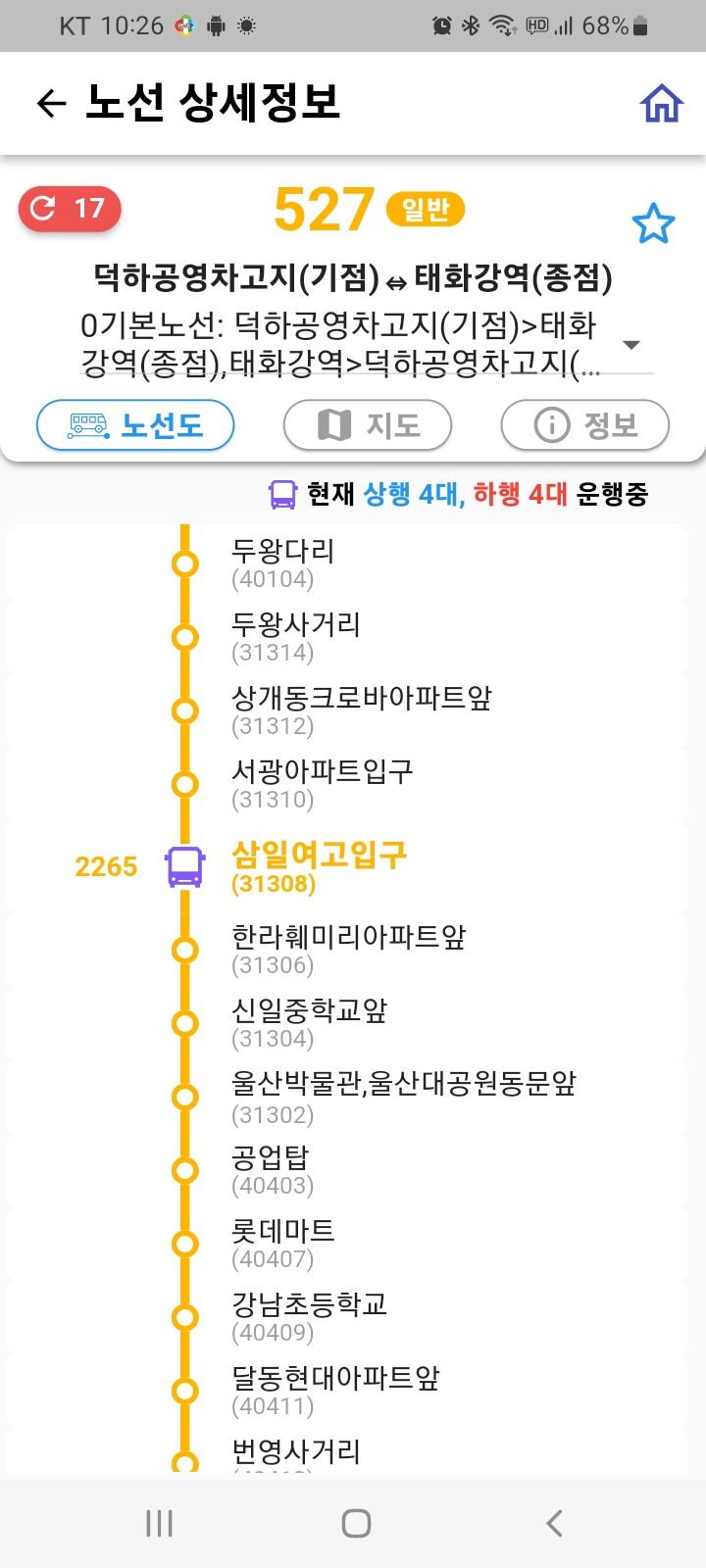Go back from route details
Screen dimensions: 706x1568
tap(51, 103)
